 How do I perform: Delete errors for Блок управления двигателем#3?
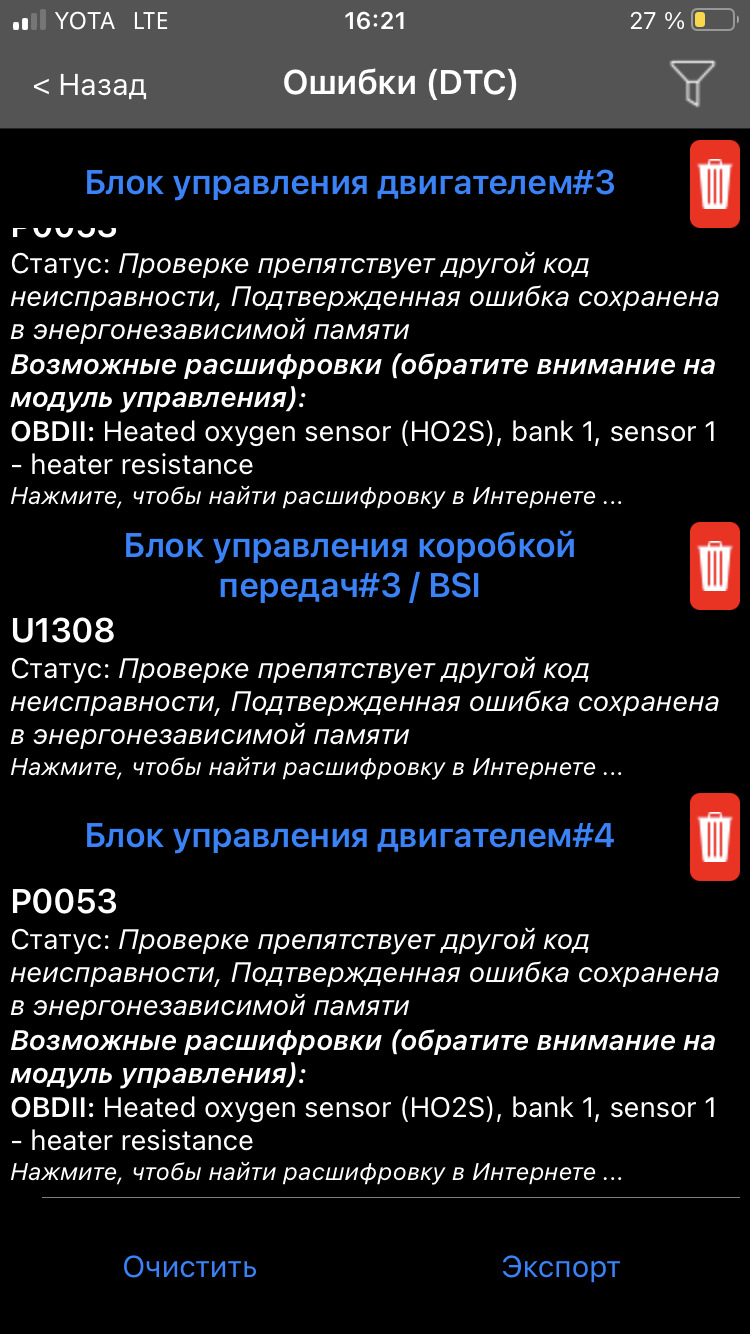pyautogui.click(x=714, y=184)
